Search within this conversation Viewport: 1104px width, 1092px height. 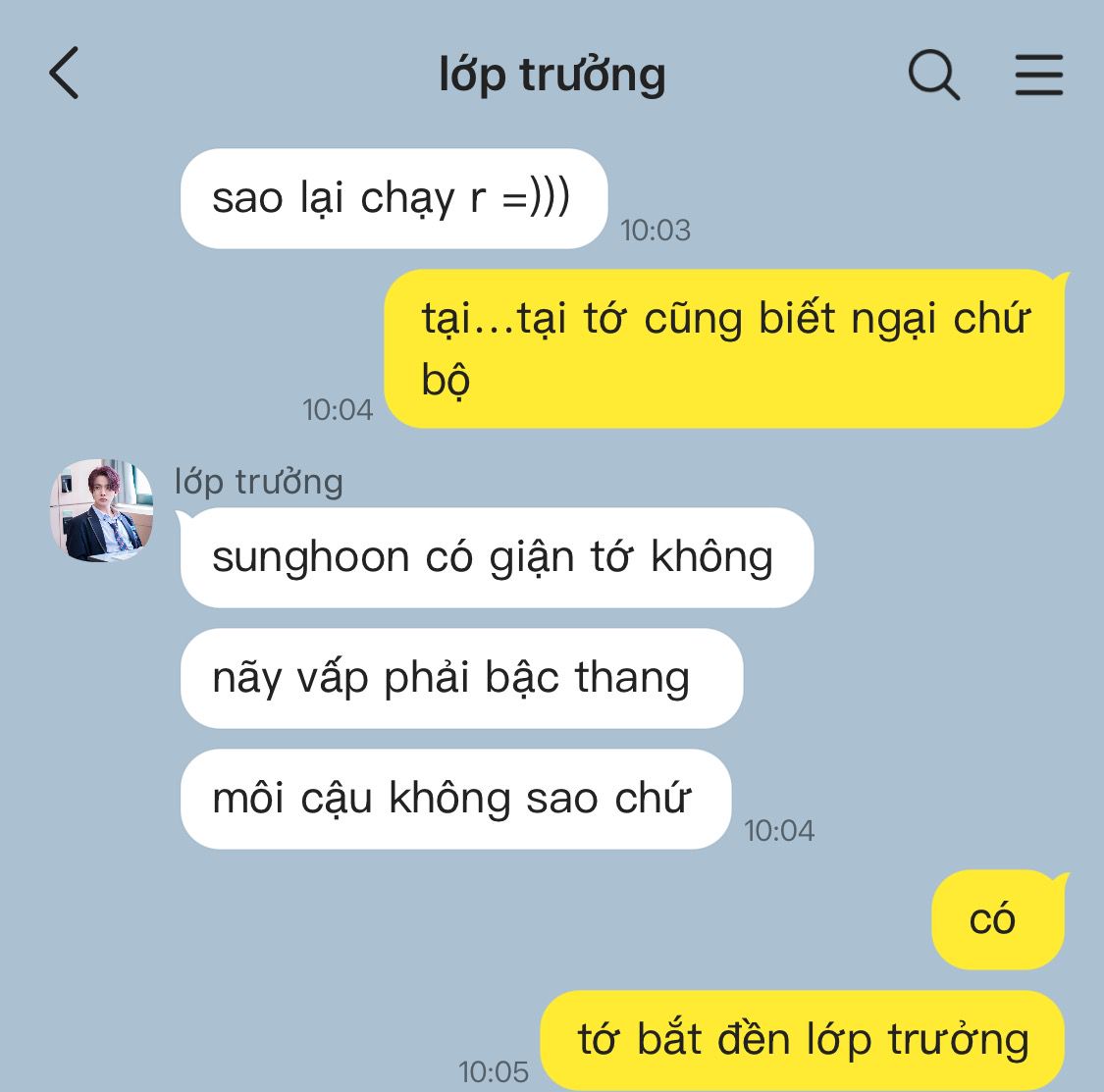pyautogui.click(x=933, y=75)
